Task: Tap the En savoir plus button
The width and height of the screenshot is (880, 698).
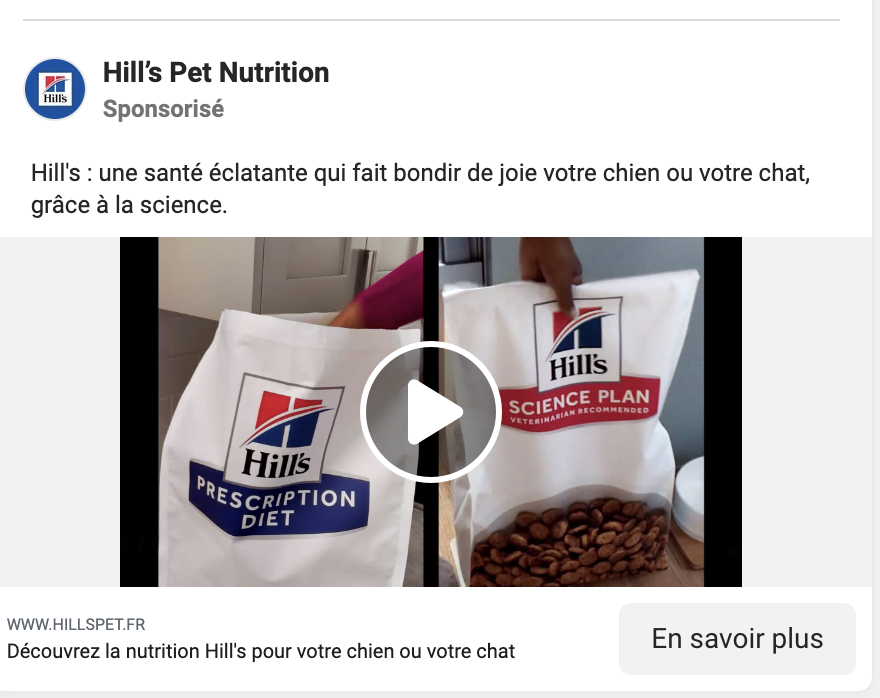Action: coord(737,639)
